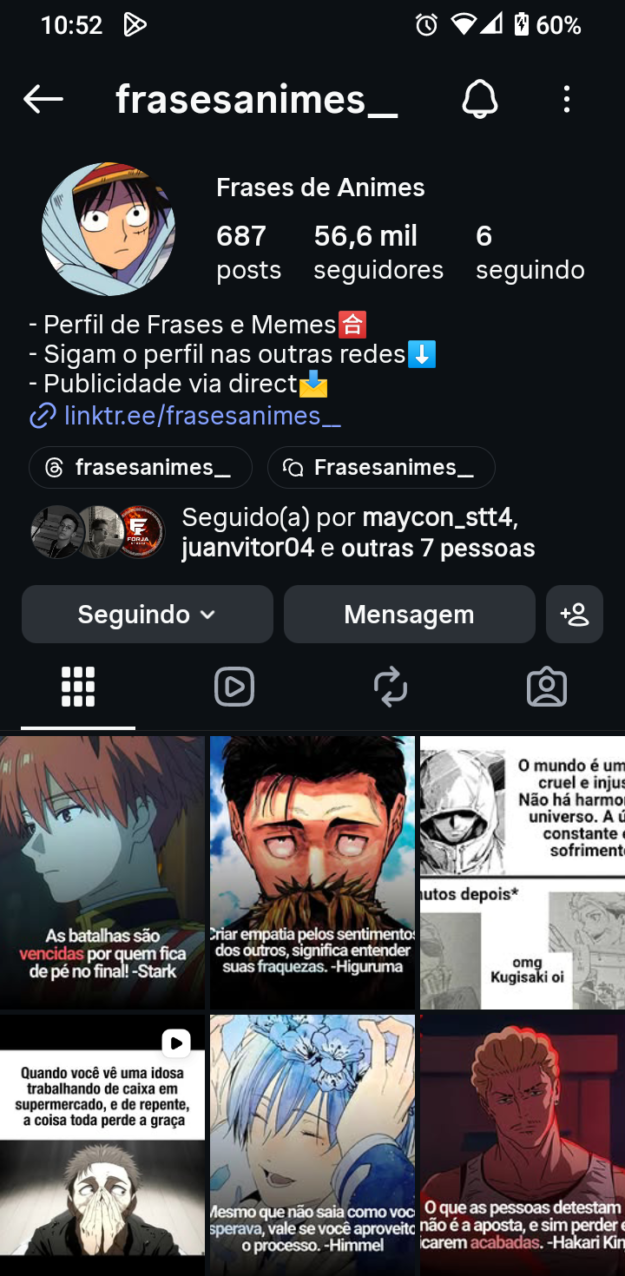
Task: Open the Himmel quote post
Action: point(312,1145)
